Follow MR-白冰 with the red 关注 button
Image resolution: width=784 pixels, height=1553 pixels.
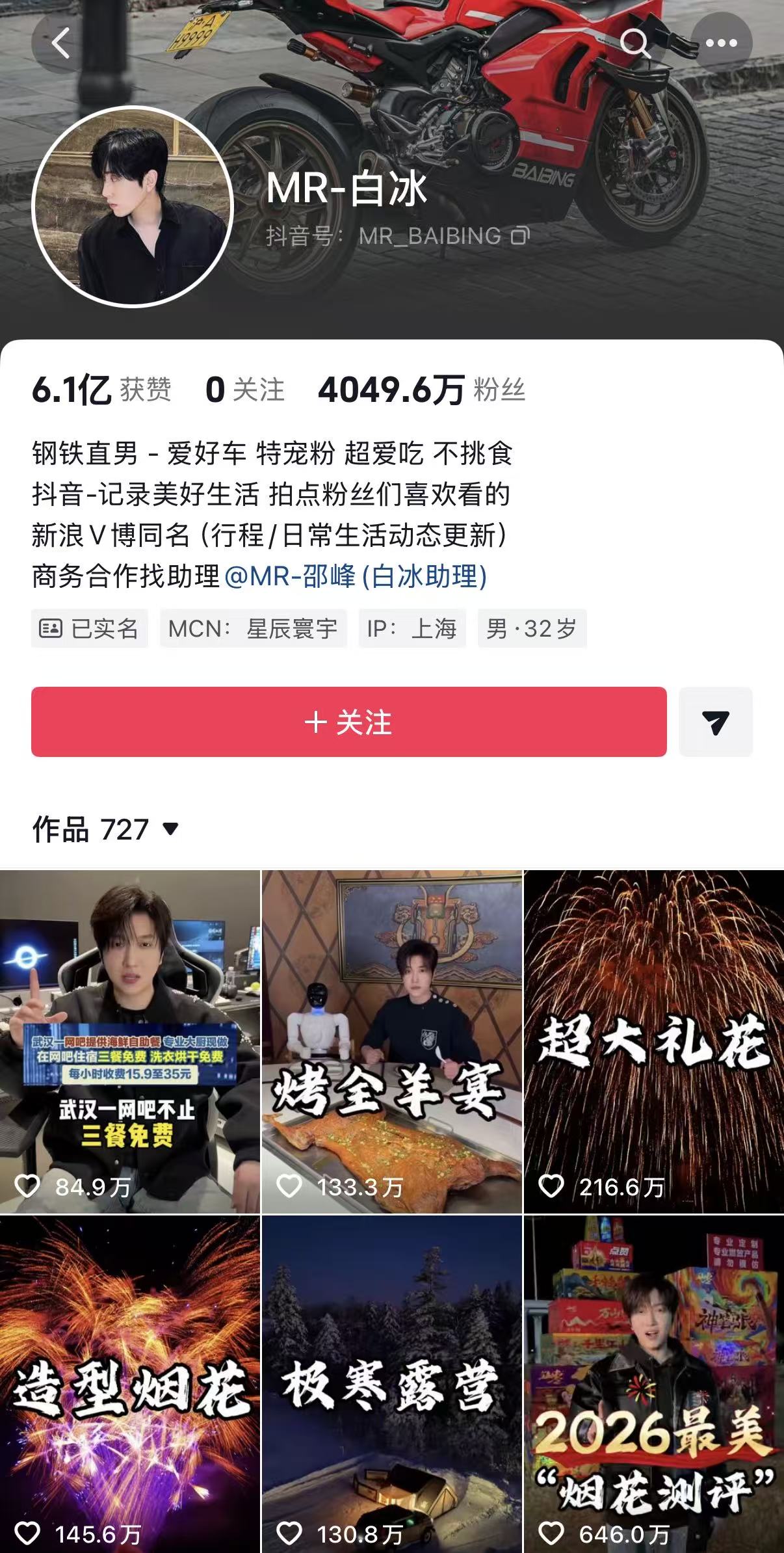coord(348,722)
